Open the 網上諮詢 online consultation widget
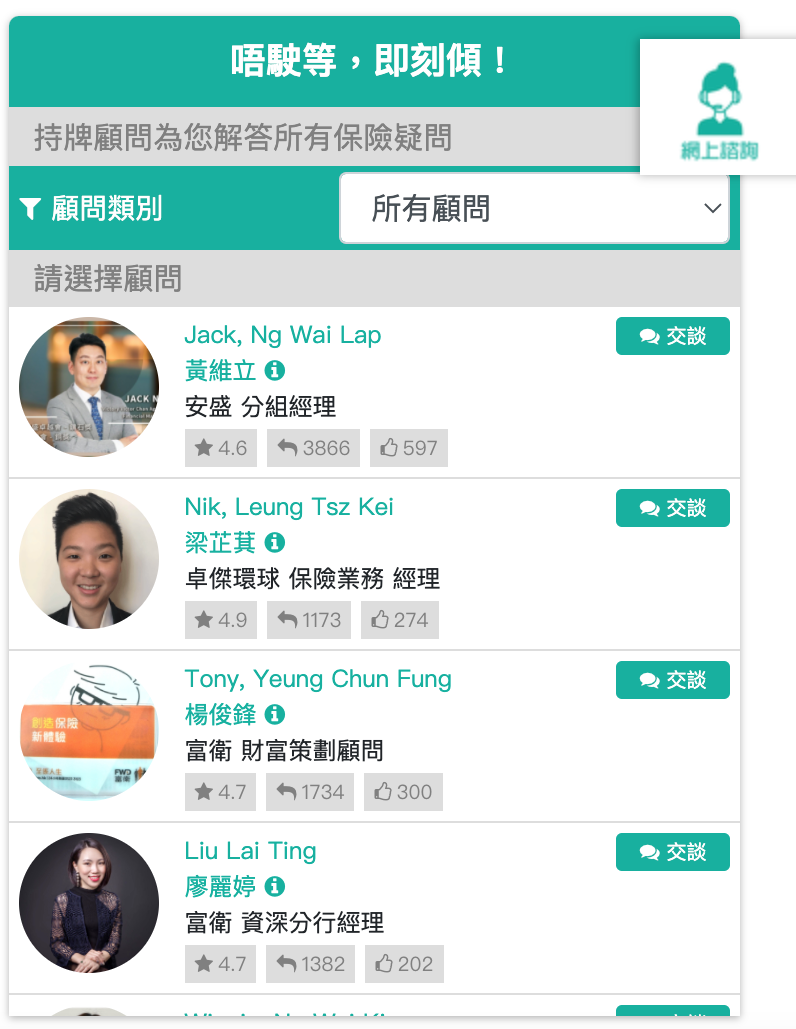This screenshot has width=796, height=1029. coord(718,108)
